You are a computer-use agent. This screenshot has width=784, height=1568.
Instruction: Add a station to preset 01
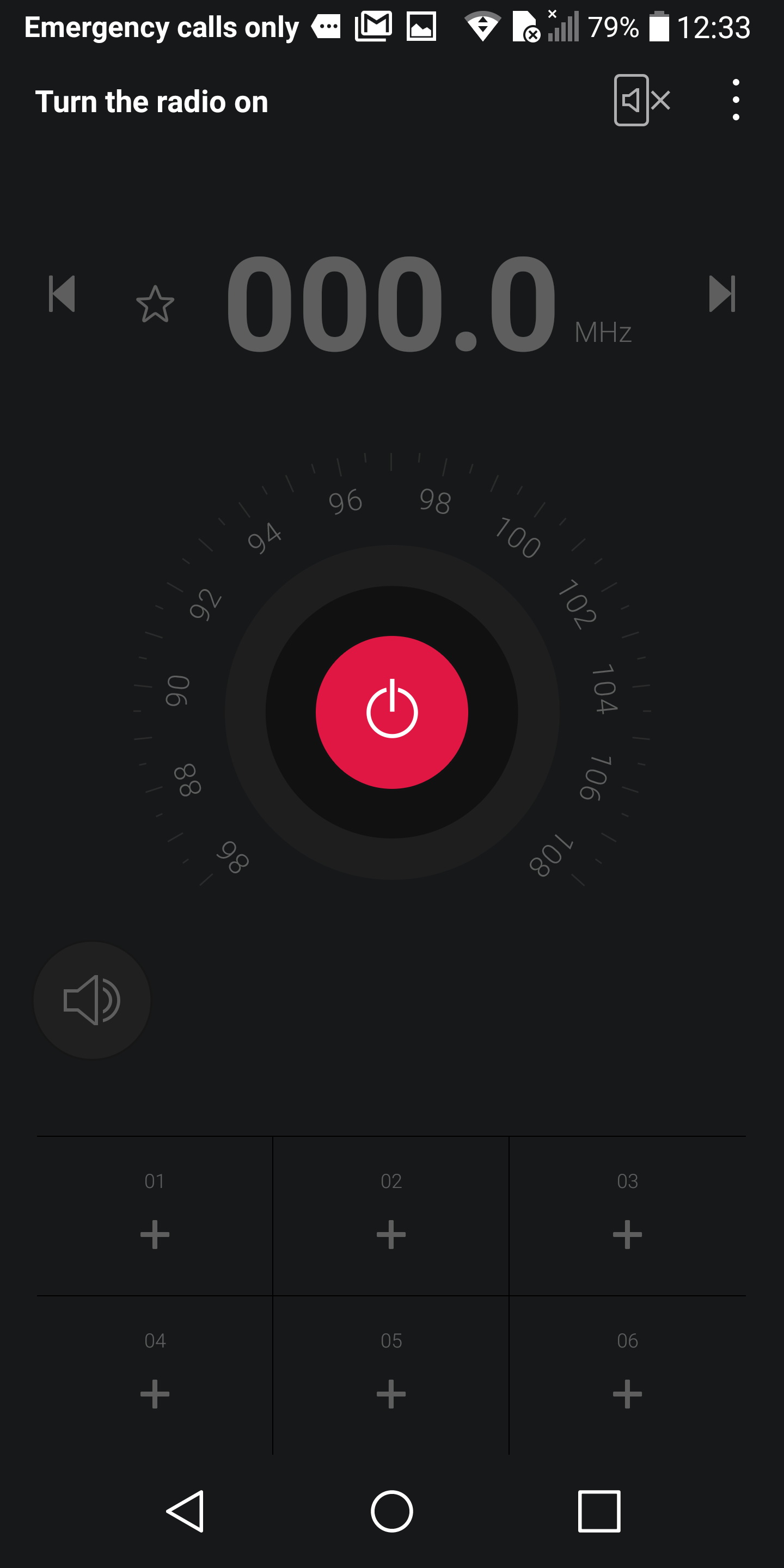[155, 1216]
